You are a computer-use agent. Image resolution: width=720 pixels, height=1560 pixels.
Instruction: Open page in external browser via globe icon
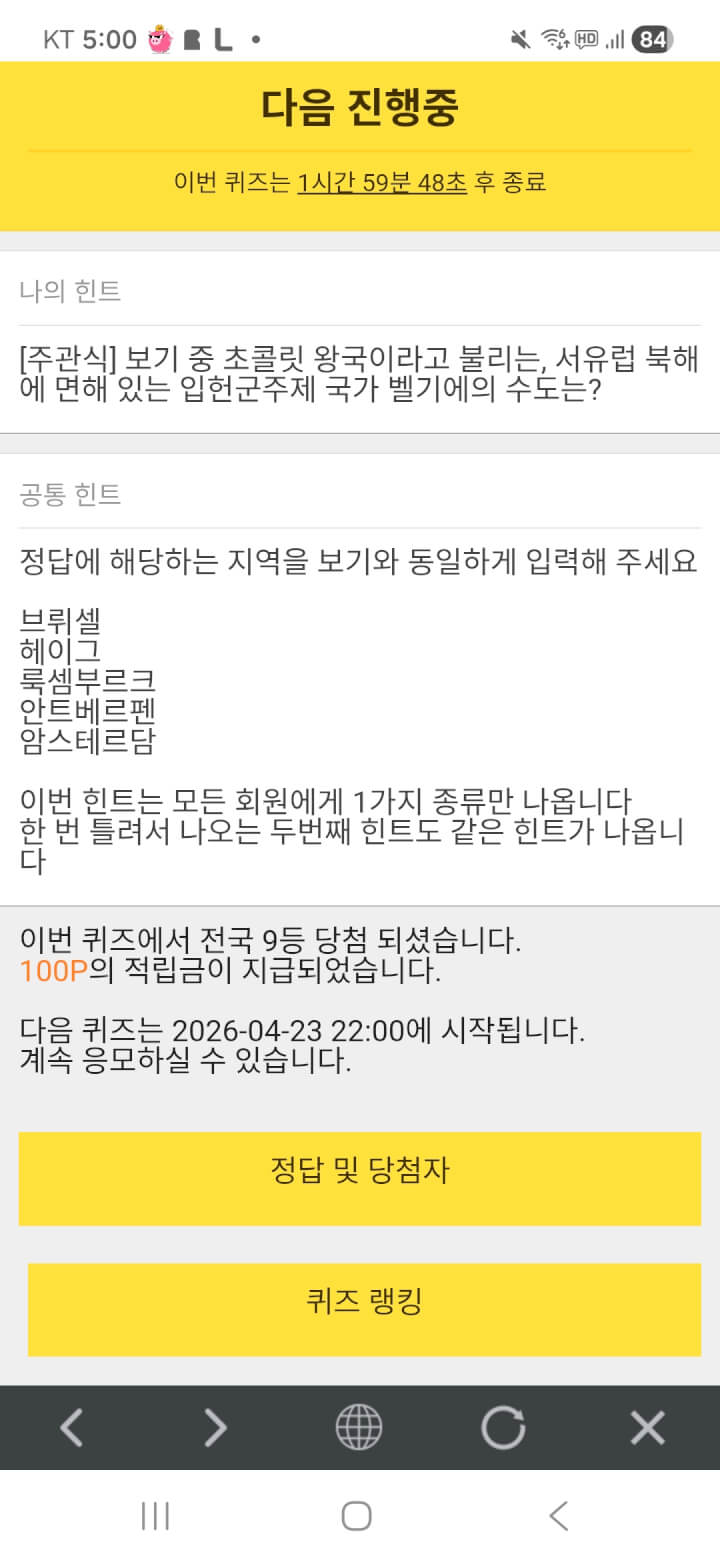pos(359,1427)
